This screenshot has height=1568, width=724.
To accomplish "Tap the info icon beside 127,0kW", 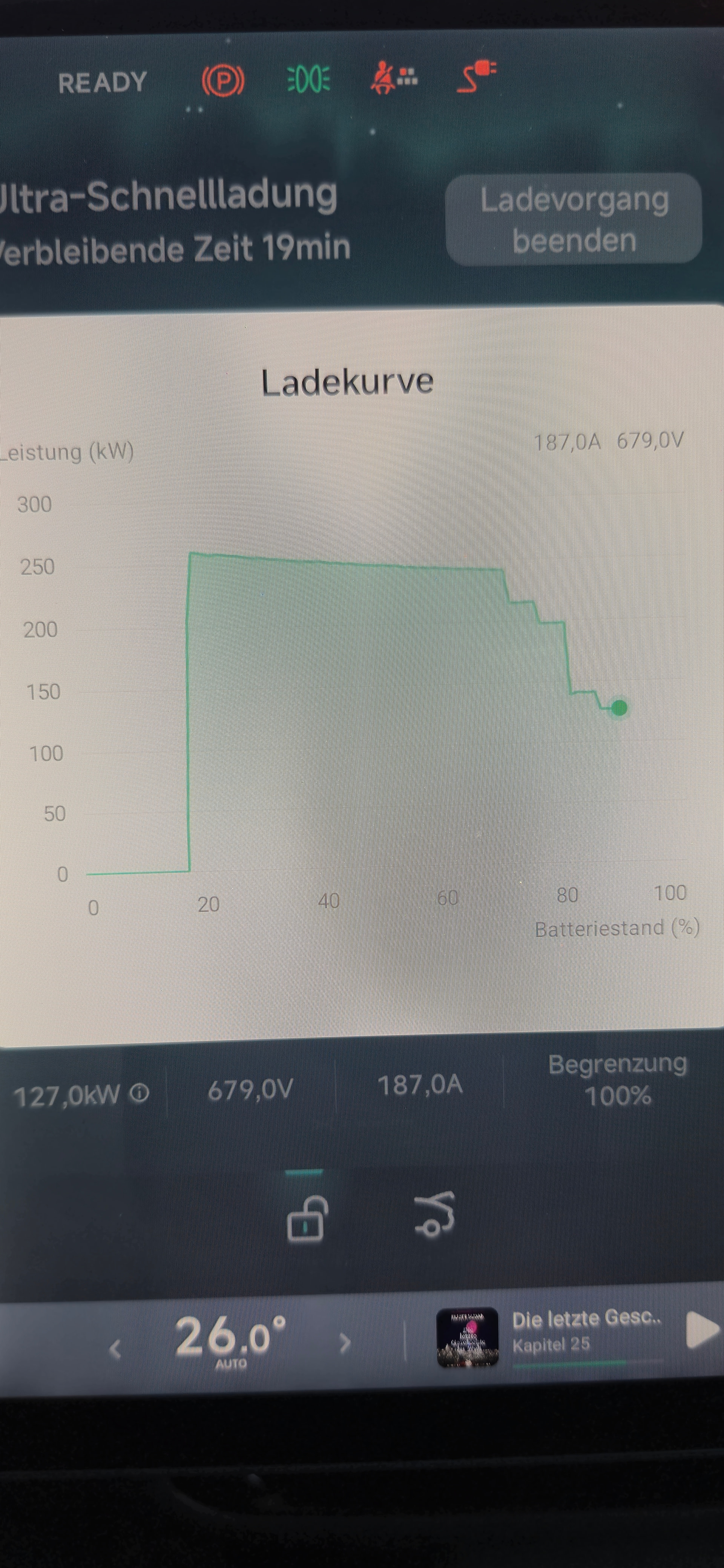I will coord(140,1093).
